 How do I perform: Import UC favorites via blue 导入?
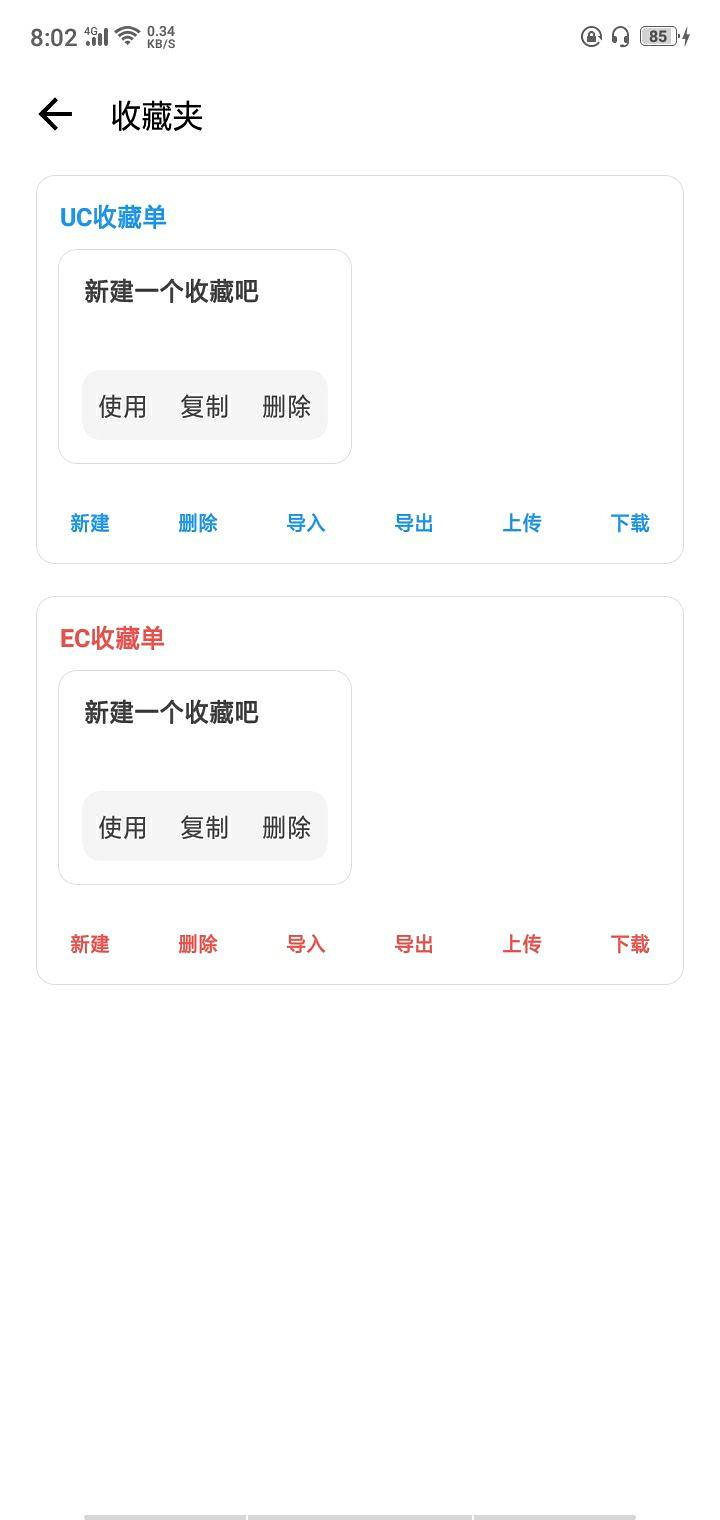[306, 523]
